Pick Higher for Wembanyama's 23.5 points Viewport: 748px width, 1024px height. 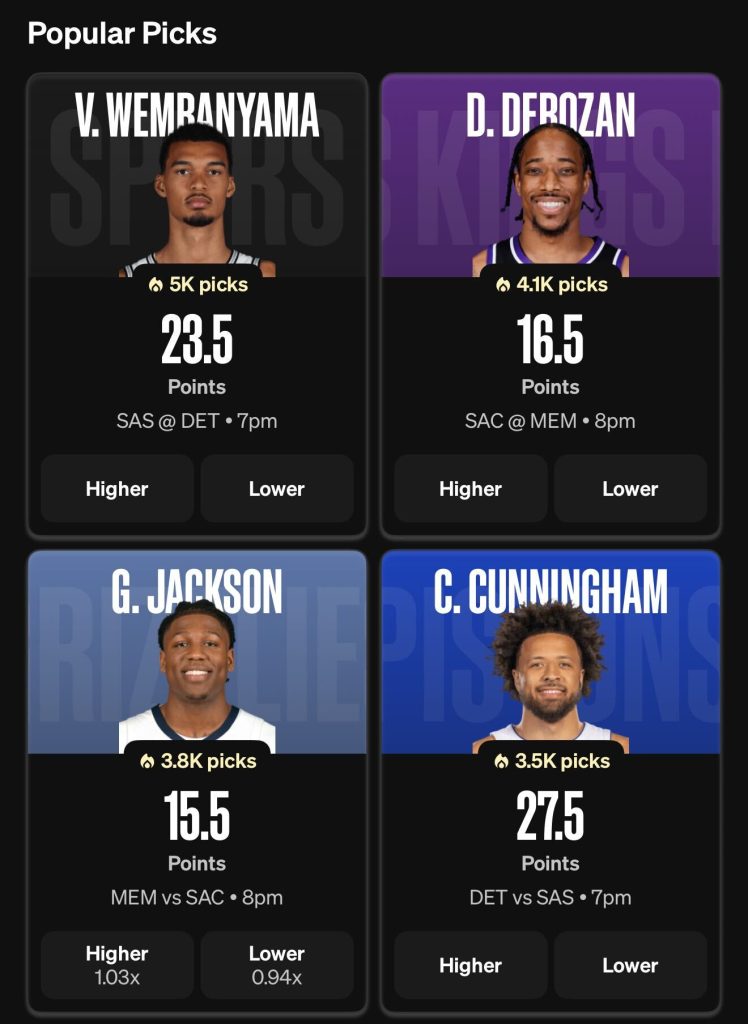pos(117,489)
